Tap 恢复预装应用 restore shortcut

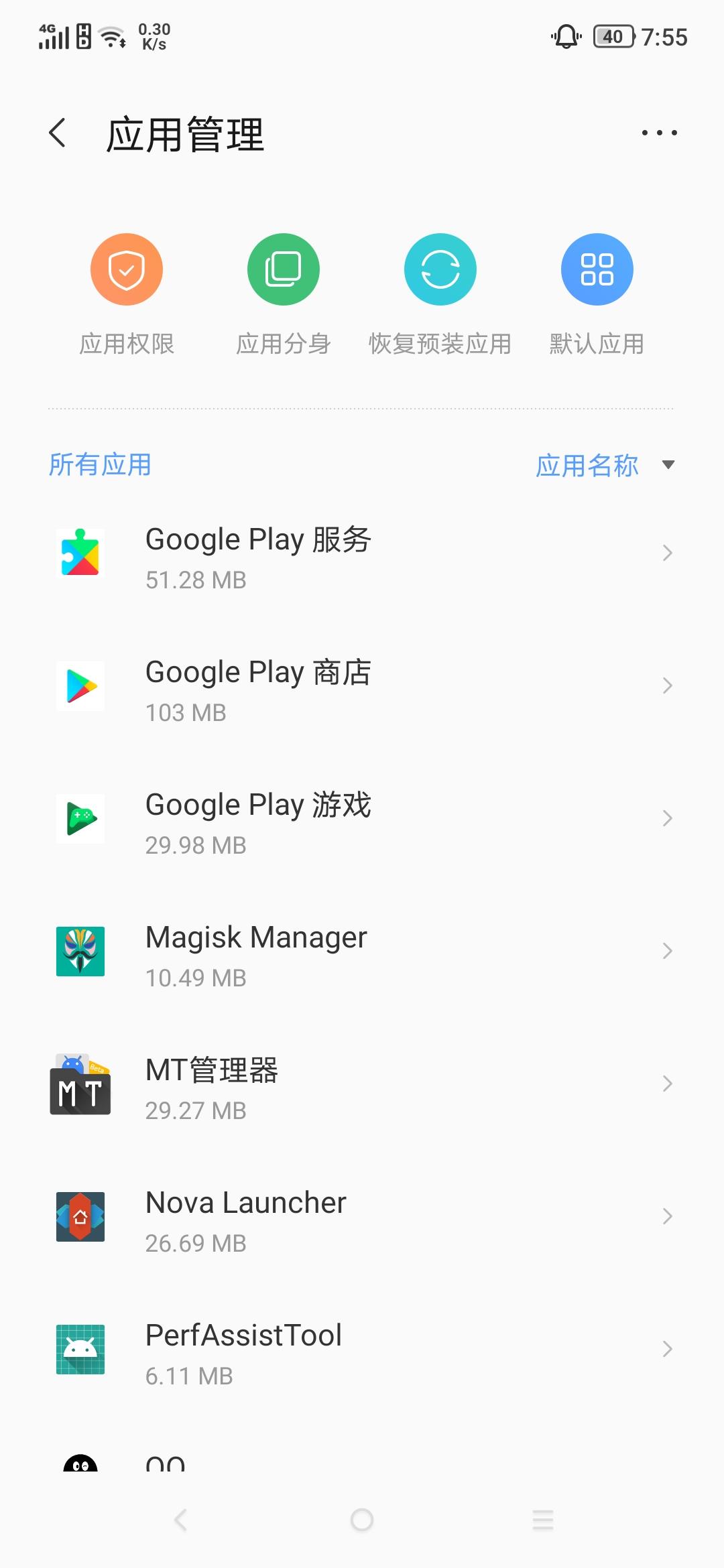(x=440, y=269)
